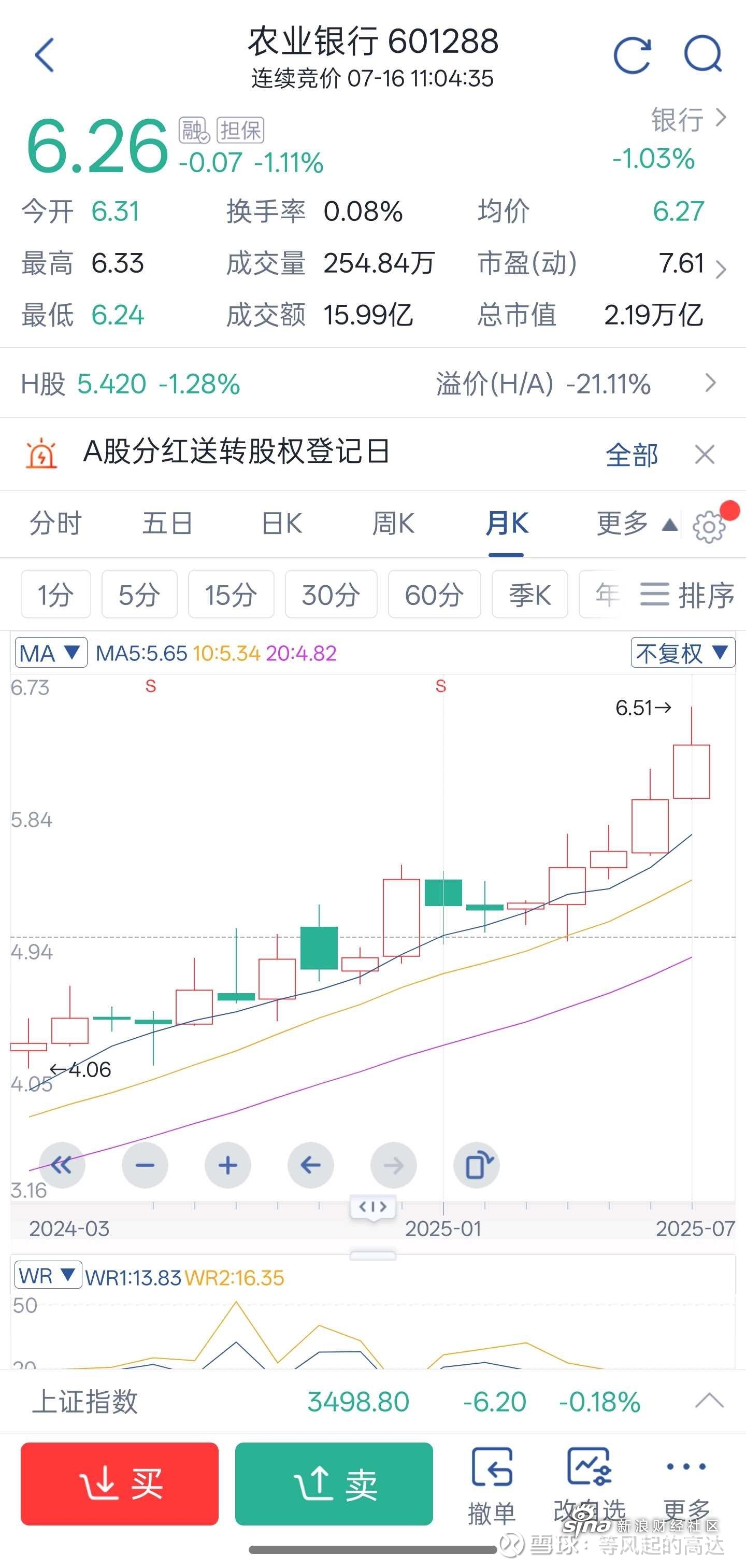Refresh the stock quote

pyautogui.click(x=632, y=55)
